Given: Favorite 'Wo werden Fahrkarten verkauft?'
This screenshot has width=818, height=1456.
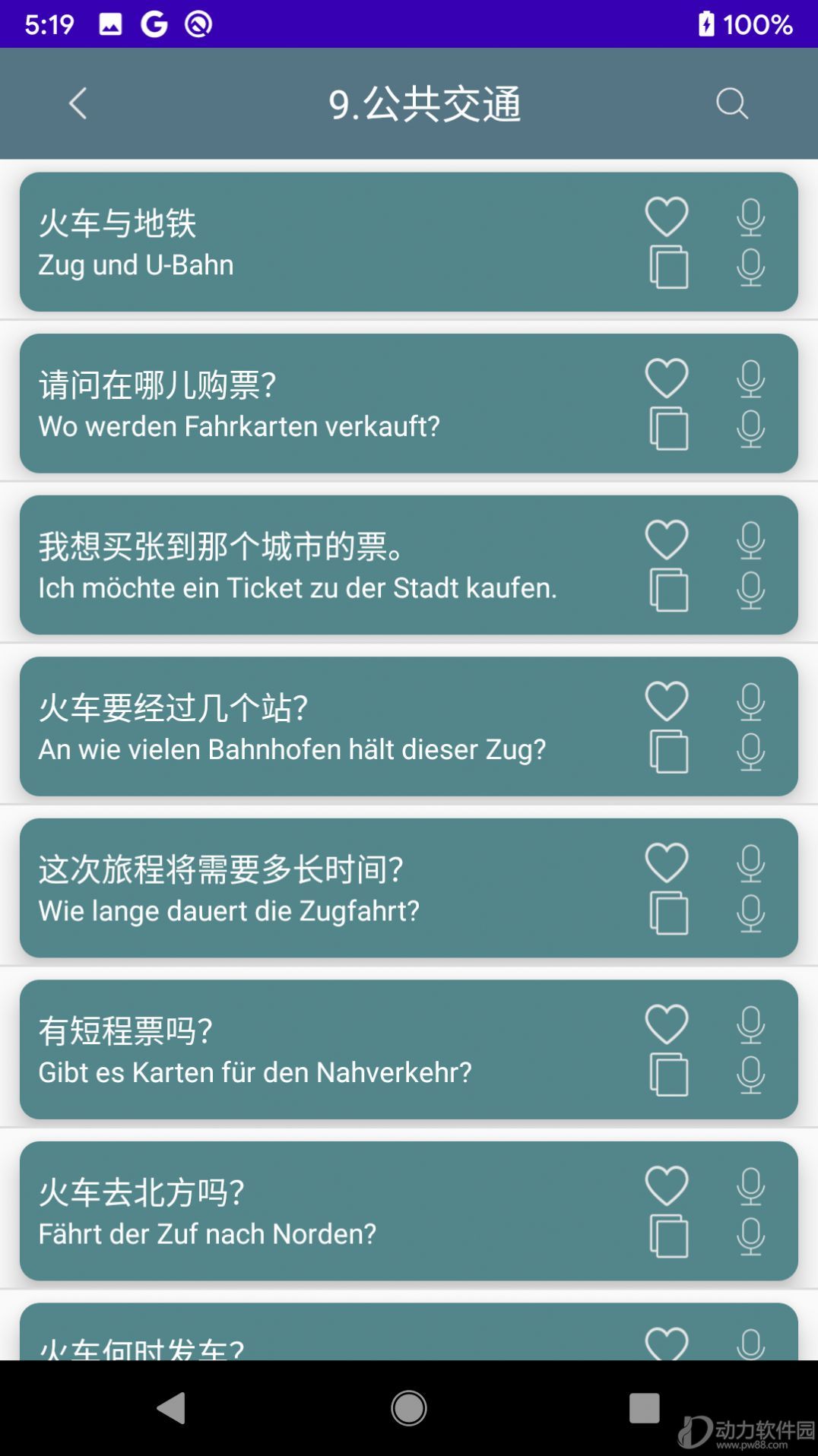Looking at the screenshot, I should [667, 378].
